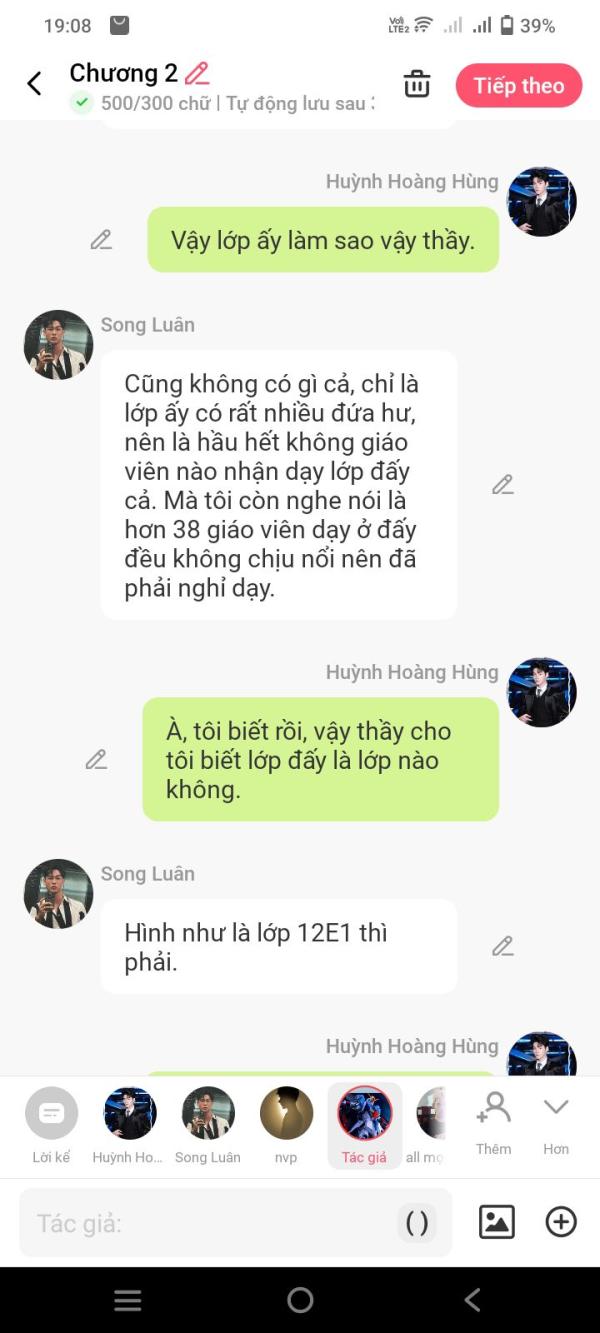This screenshot has width=600, height=1333.
Task: Select the nvp character
Action: pyautogui.click(x=286, y=1124)
